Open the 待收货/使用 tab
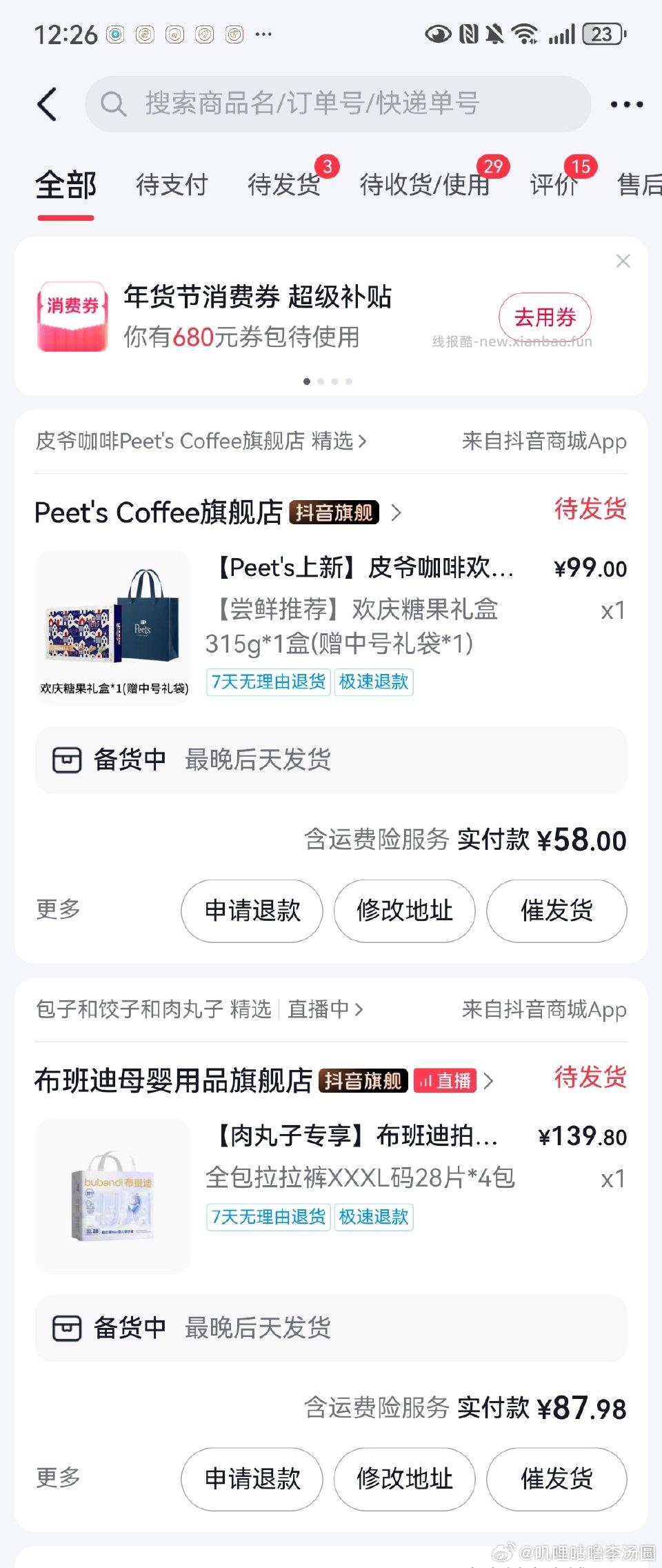 coord(425,185)
